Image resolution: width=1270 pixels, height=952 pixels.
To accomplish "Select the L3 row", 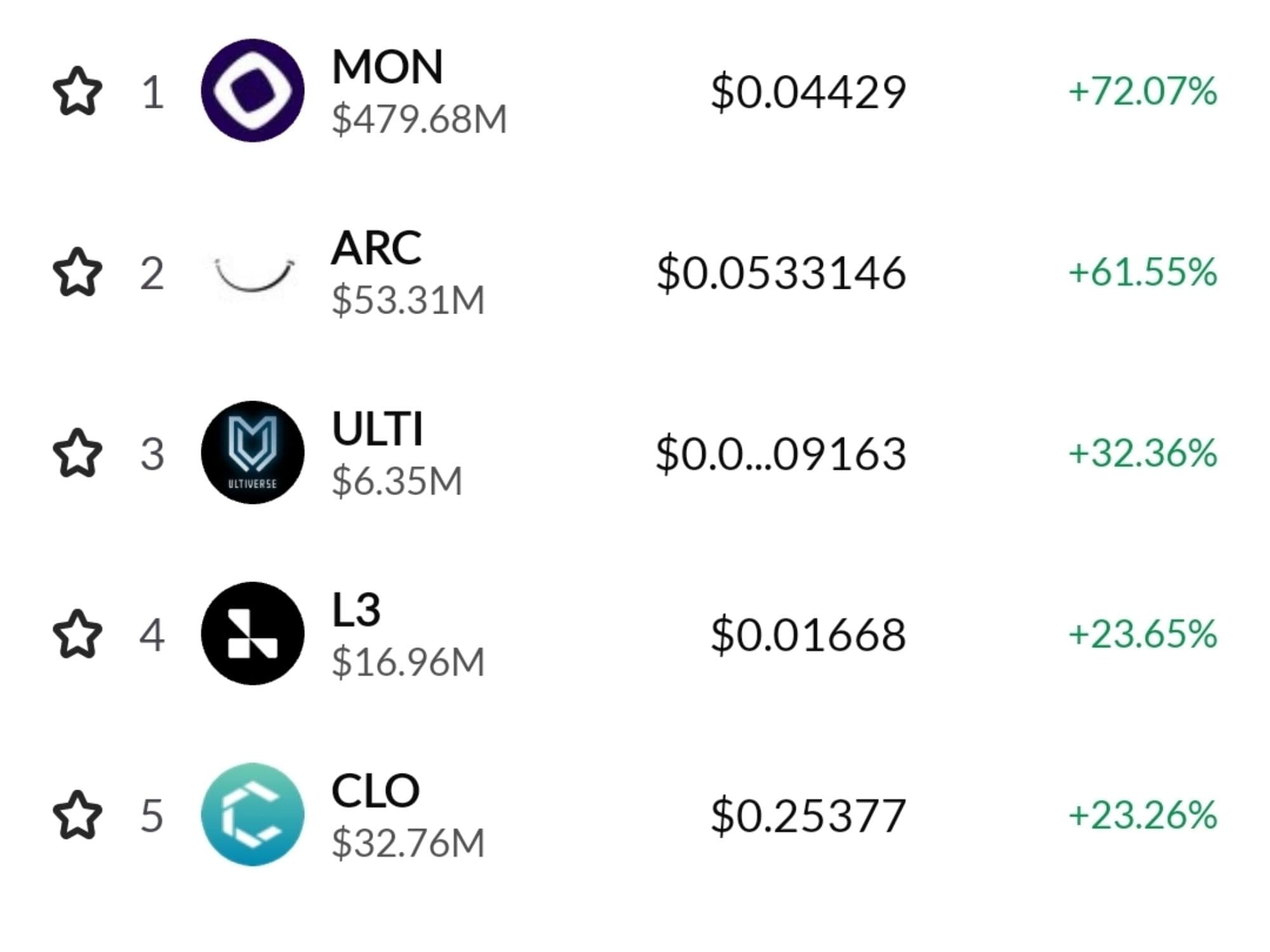I will (x=356, y=611).
